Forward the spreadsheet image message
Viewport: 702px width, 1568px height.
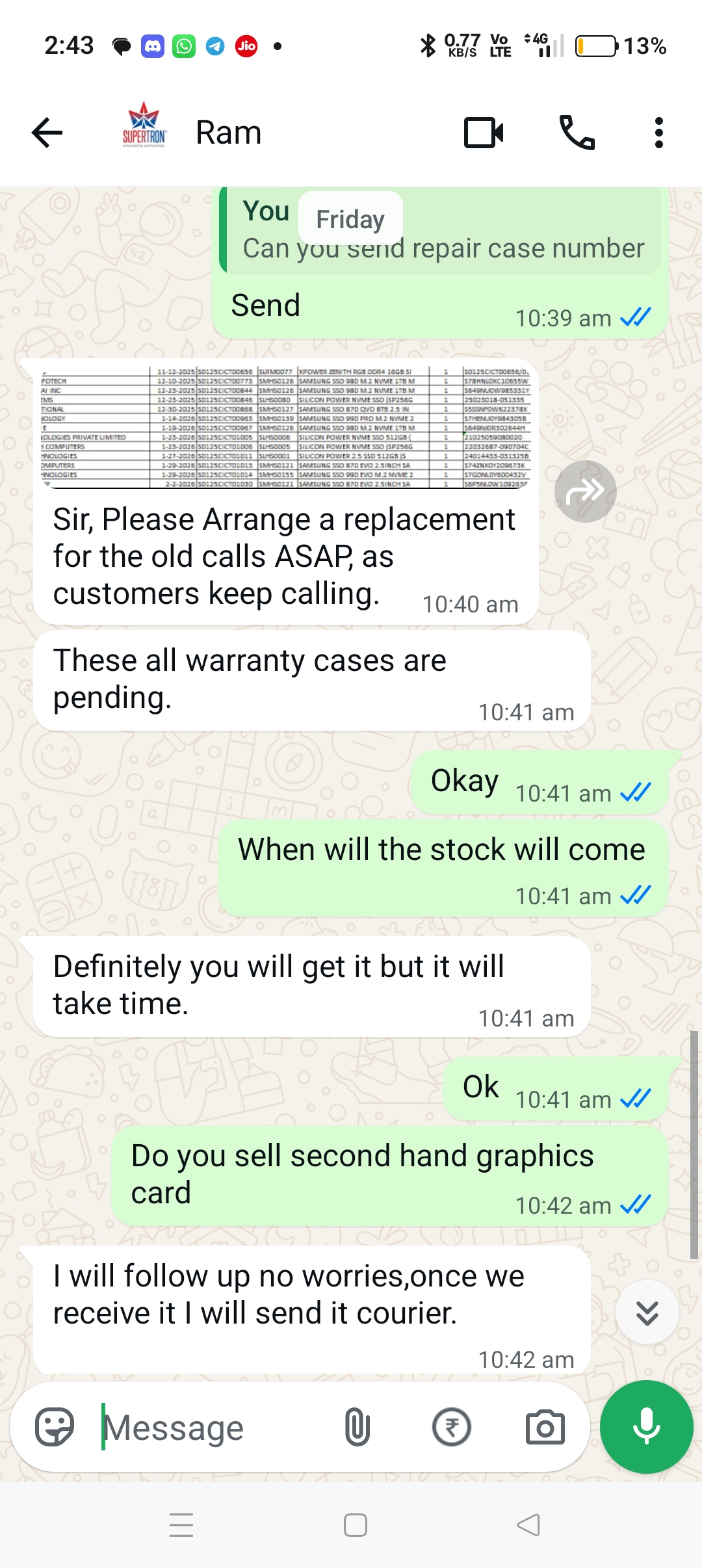[x=585, y=491]
